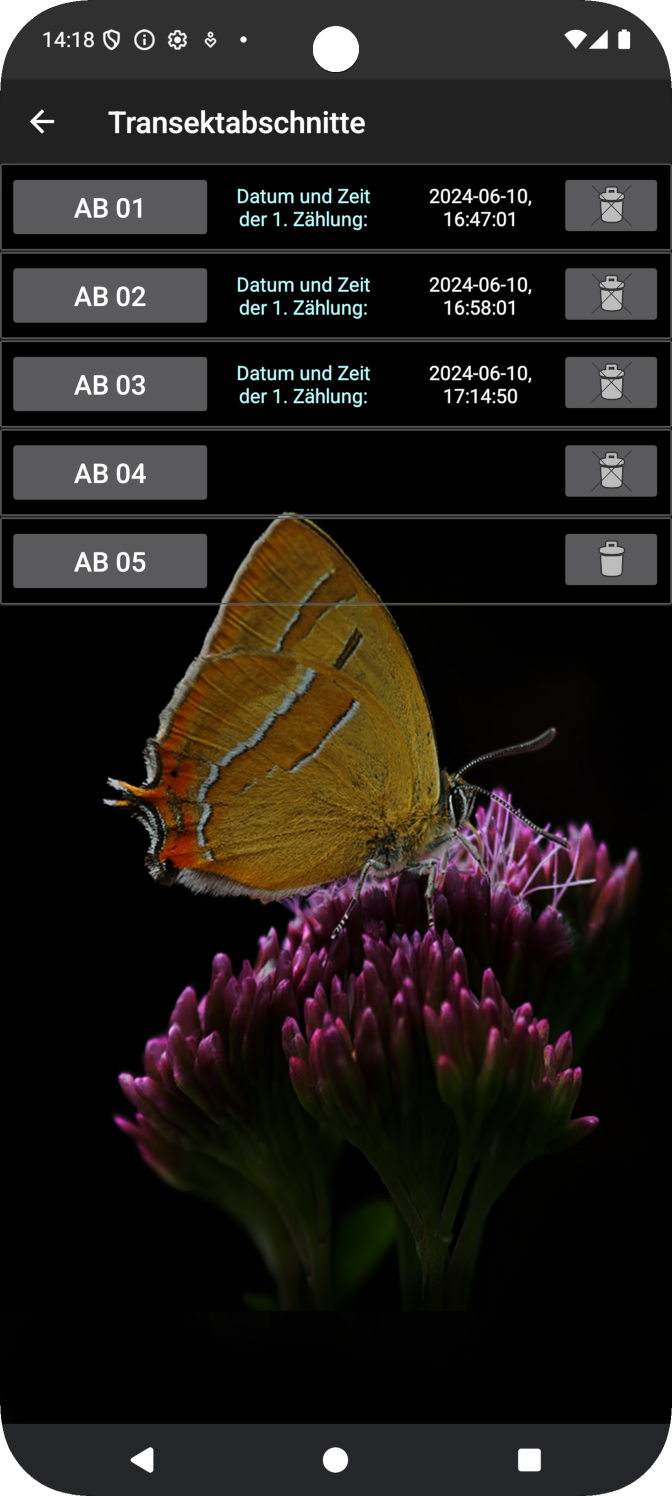Open transect section AB 02
Viewport: 672px width, 1496px height.
[110, 295]
